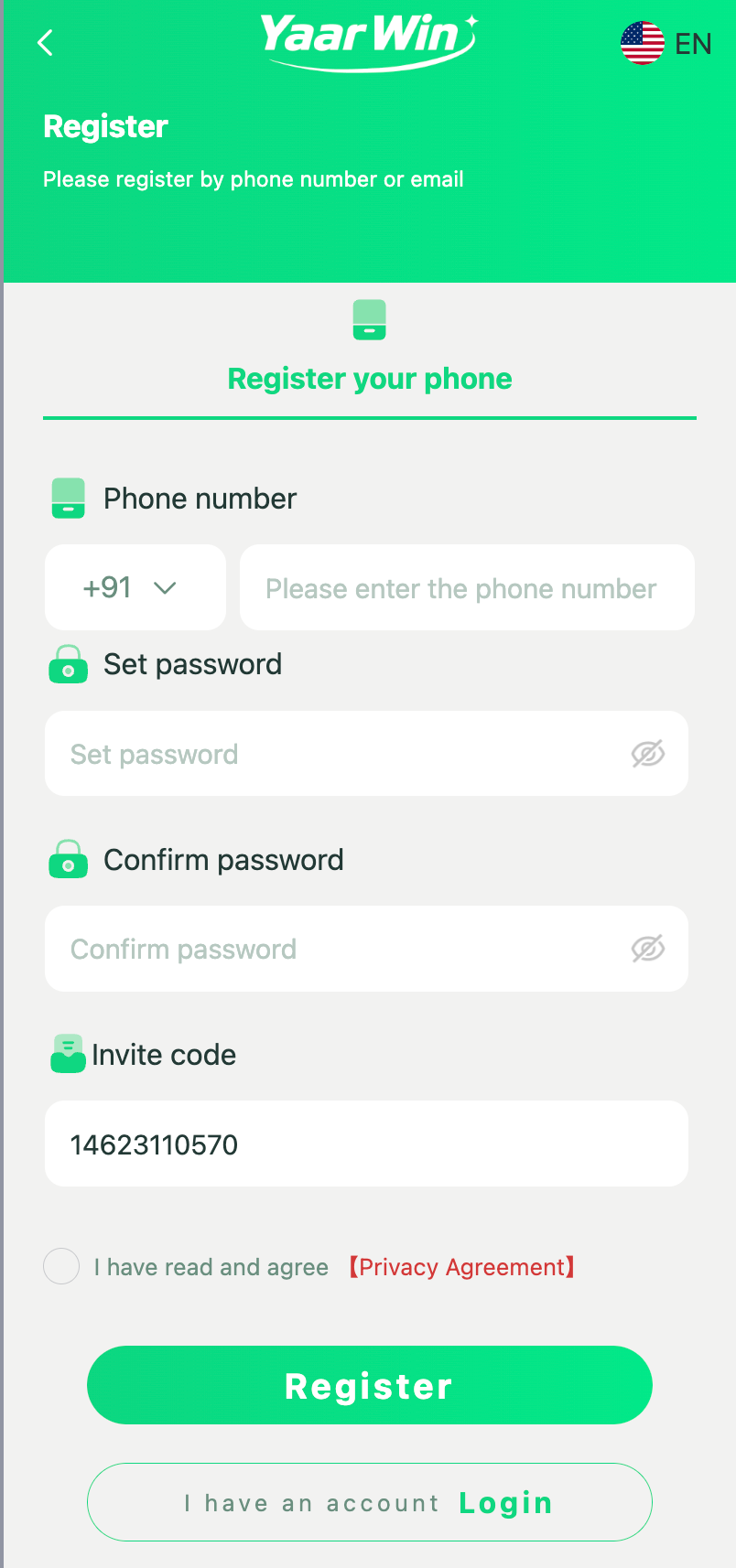
Task: Go back using the top-left arrow
Action: (x=45, y=43)
